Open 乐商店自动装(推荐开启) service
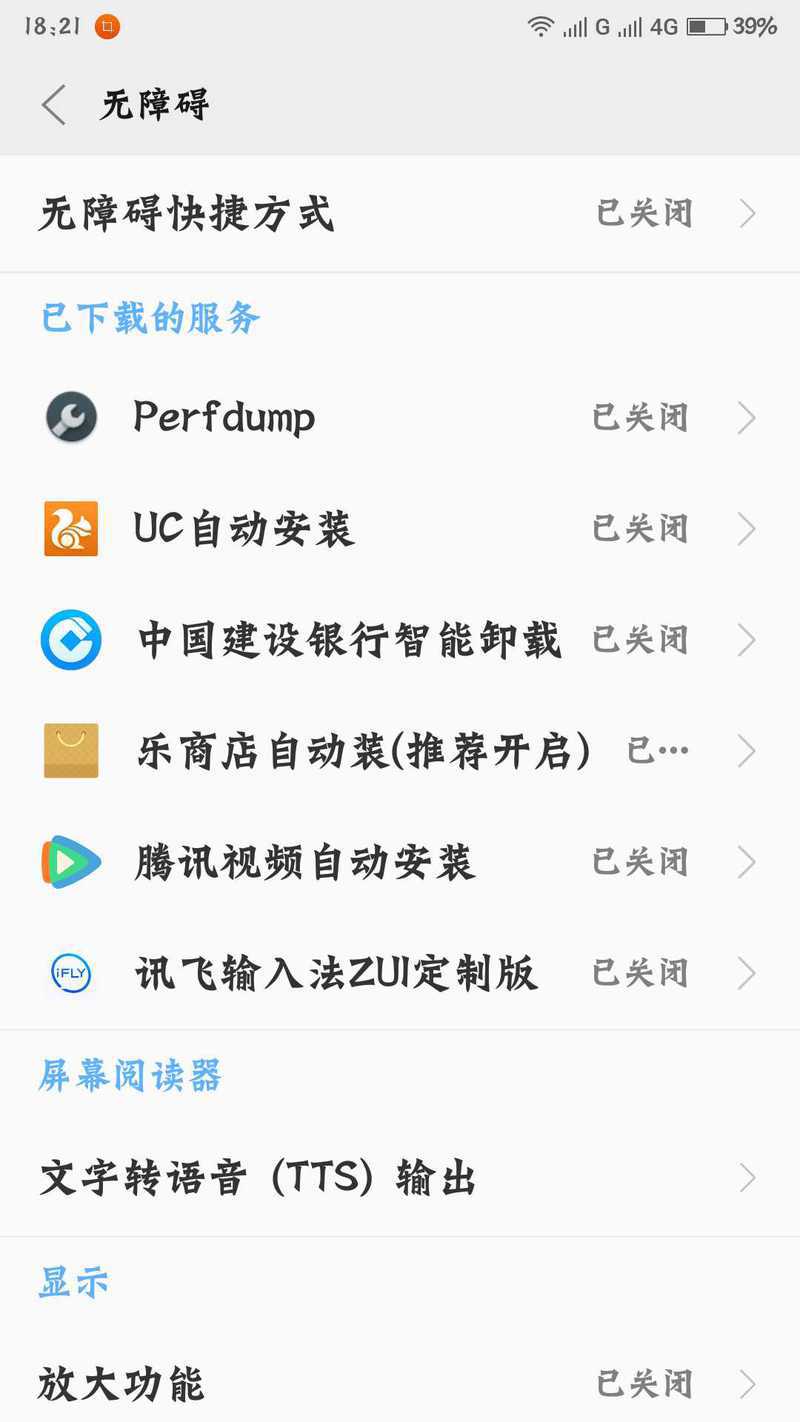800x1422 pixels. (400, 751)
